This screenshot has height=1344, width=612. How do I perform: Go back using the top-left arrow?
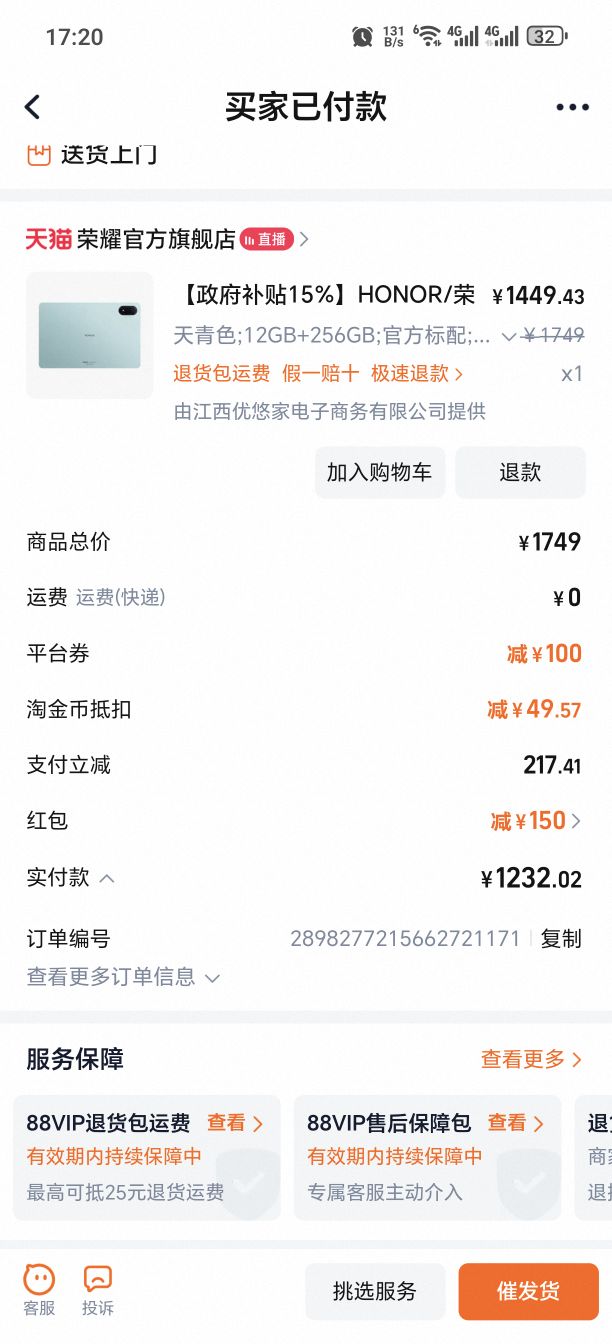pyautogui.click(x=33, y=107)
